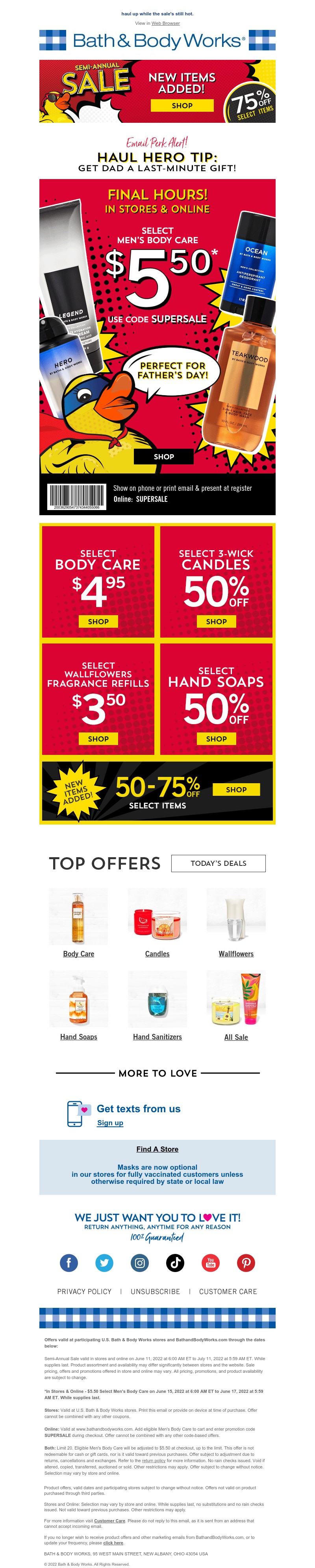
Task: Open the Hand Sanitizers category
Action: 157,1037
